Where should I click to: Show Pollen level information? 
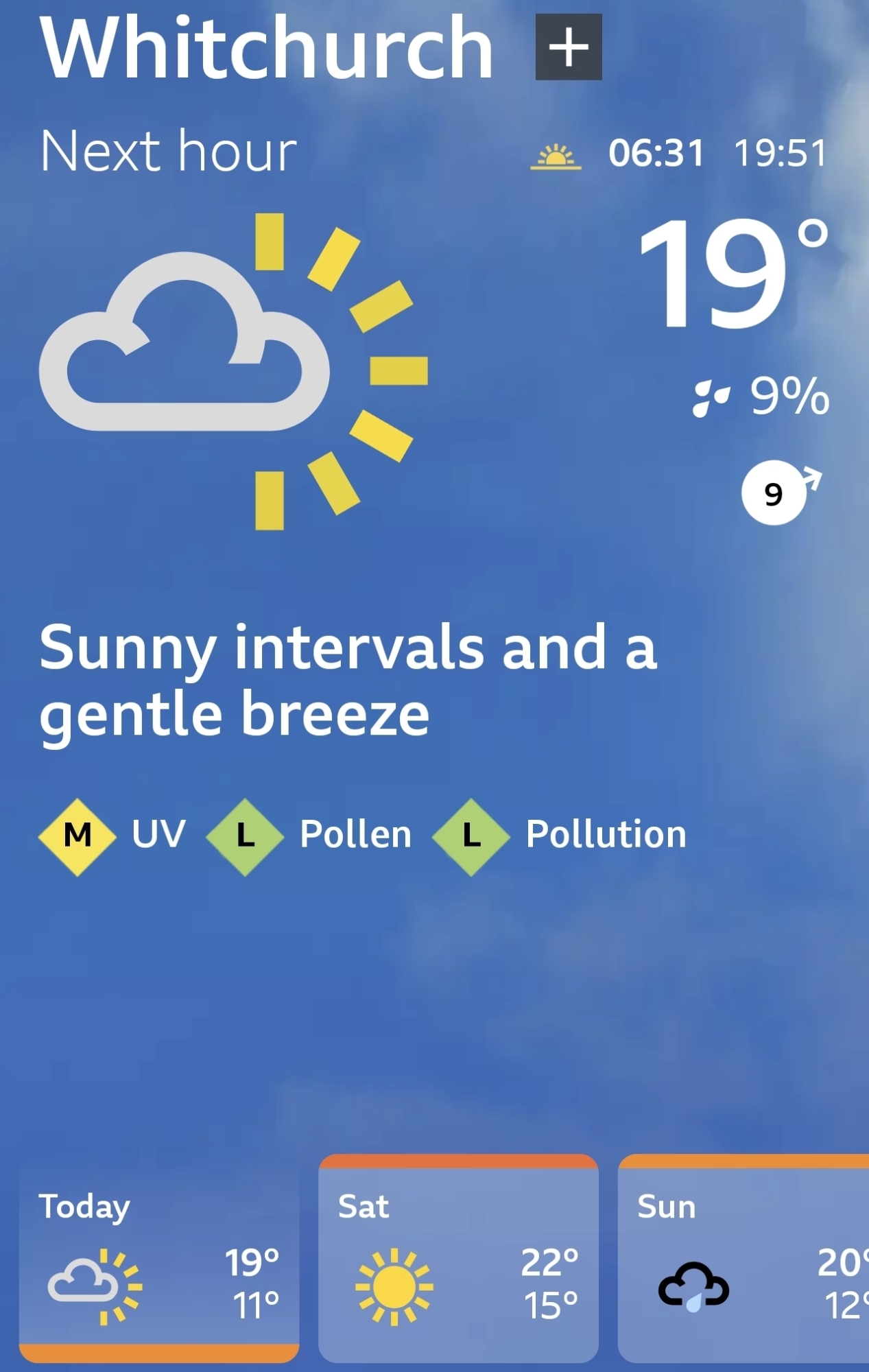310,836
